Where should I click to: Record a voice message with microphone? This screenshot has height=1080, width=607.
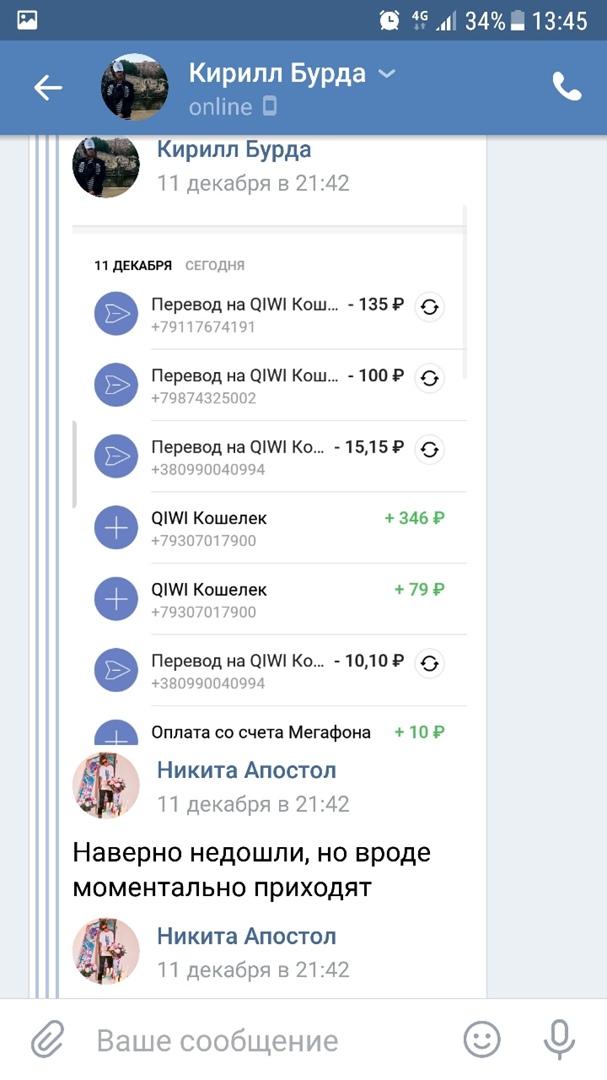tap(559, 1040)
